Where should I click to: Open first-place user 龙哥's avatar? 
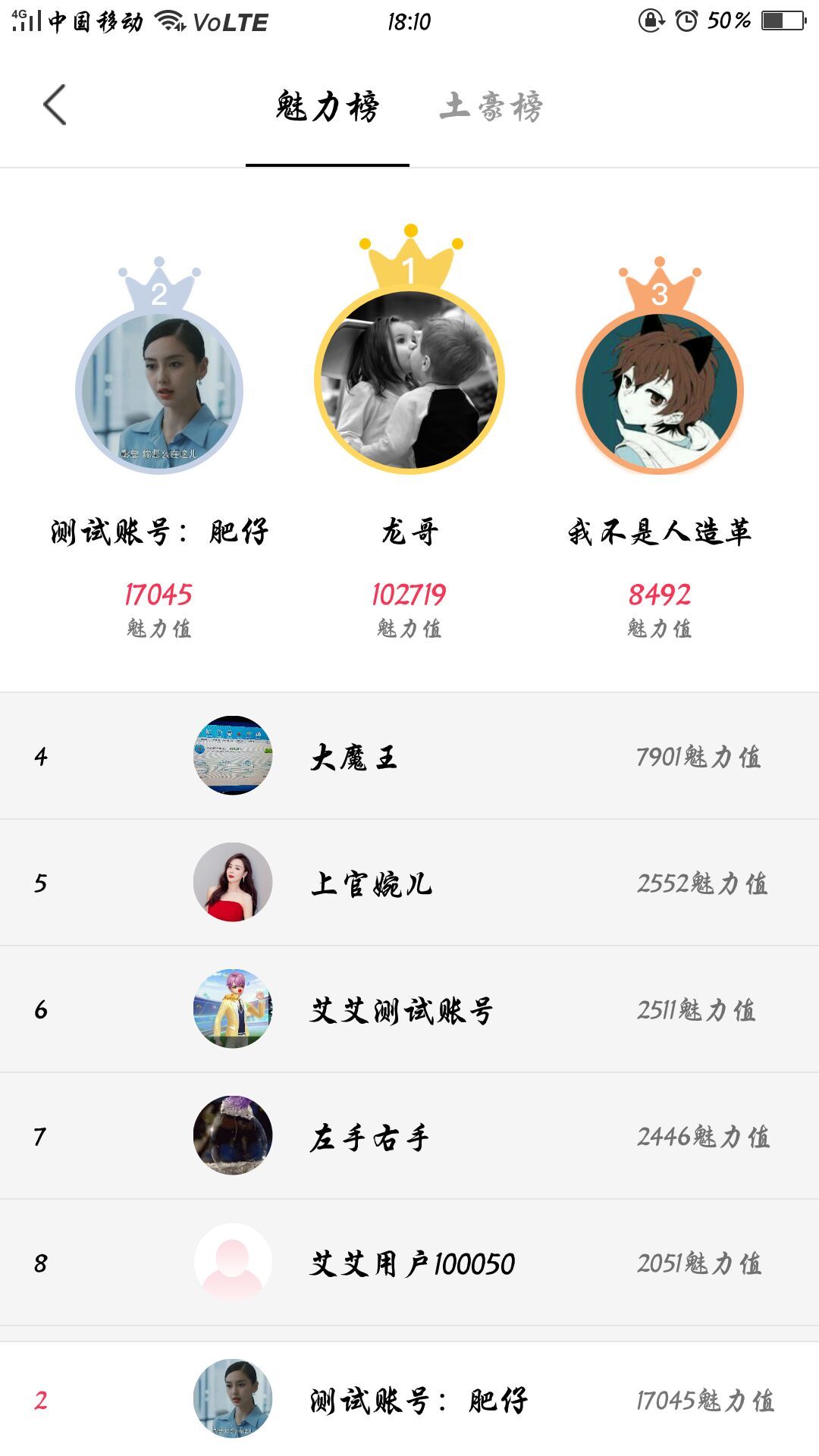tap(409, 381)
